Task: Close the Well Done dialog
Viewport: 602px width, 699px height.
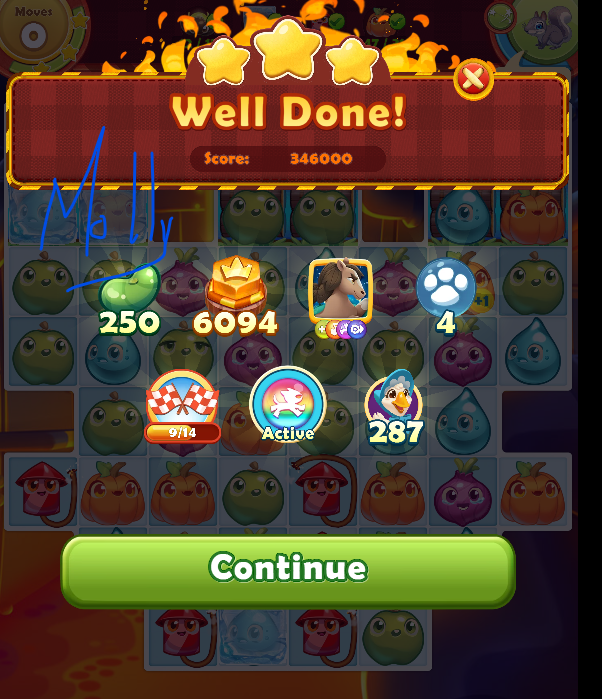Action: [473, 77]
